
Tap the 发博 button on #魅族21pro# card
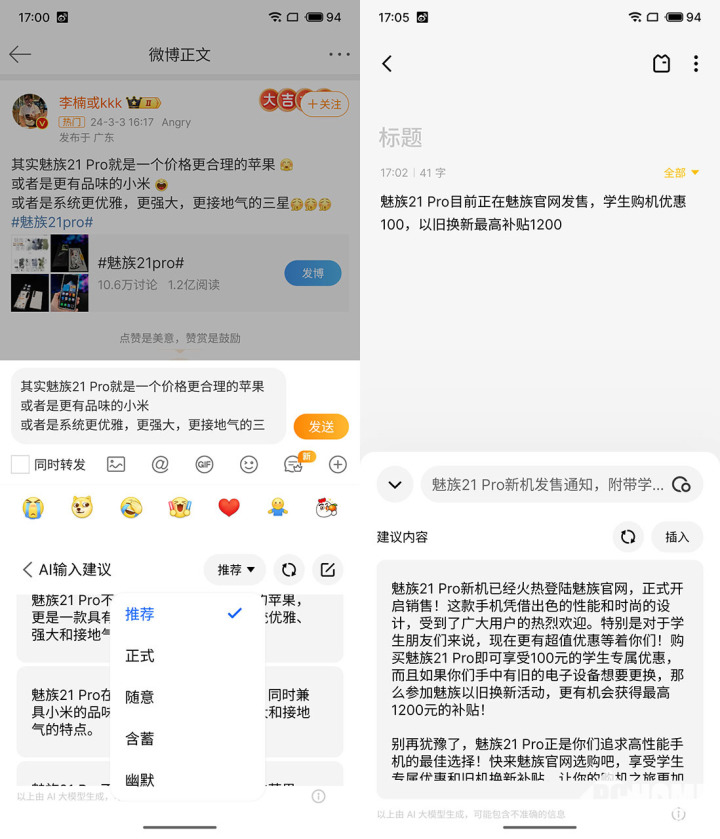tap(313, 273)
